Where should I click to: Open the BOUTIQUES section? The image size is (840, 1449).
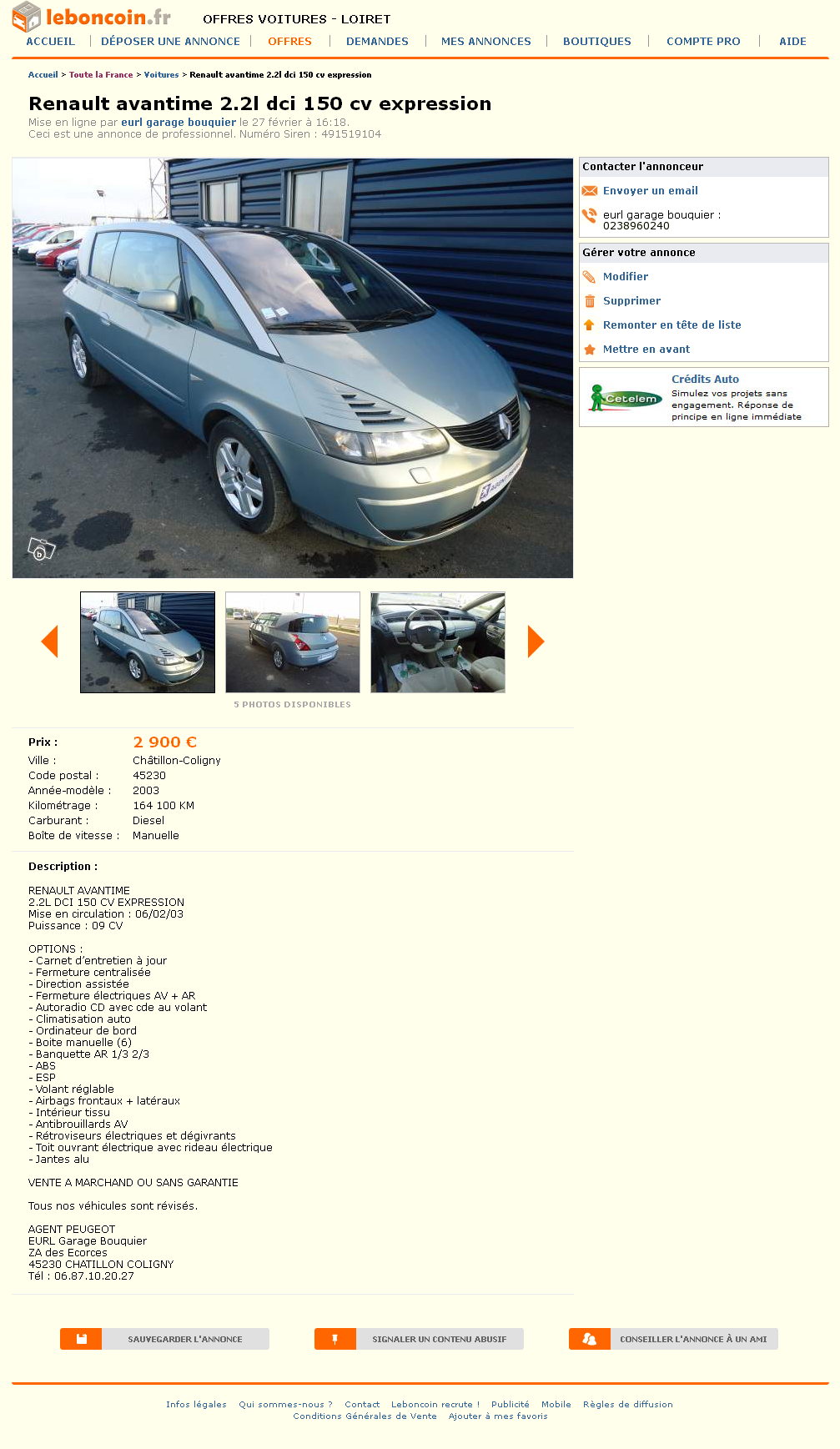pos(596,41)
